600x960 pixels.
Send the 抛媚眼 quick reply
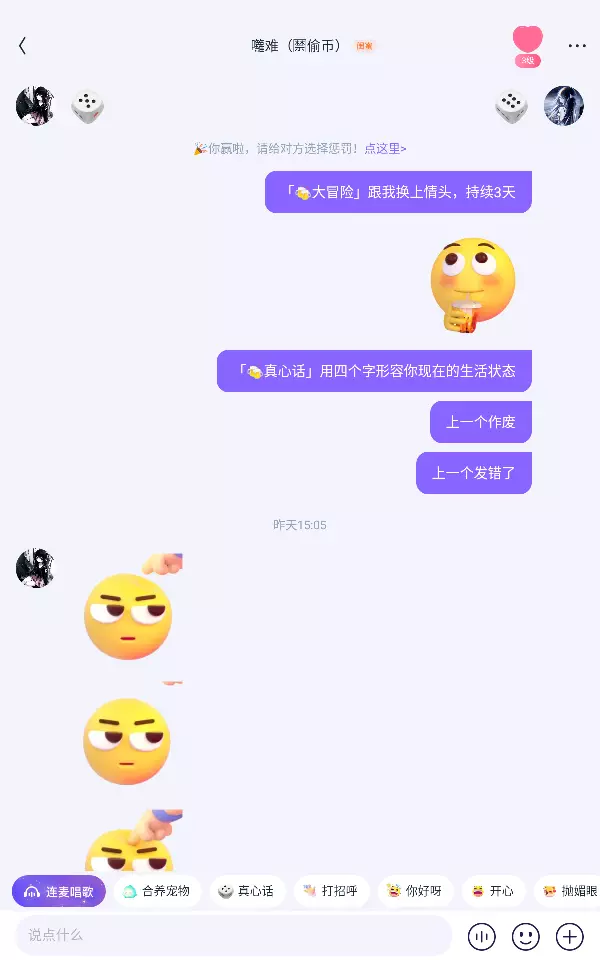(x=568, y=891)
